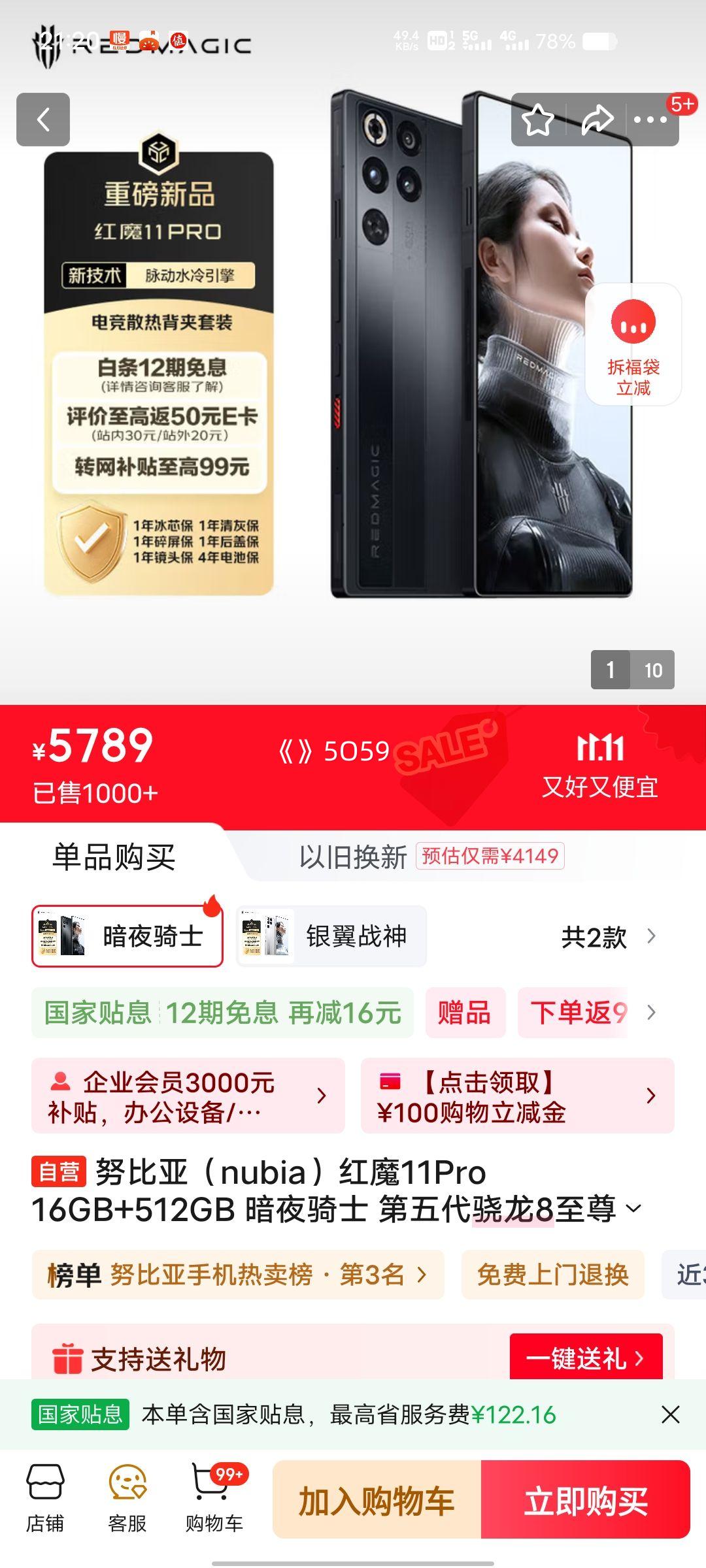View all styles via 共2款
Image resolution: width=706 pixels, height=1568 pixels.
608,937
